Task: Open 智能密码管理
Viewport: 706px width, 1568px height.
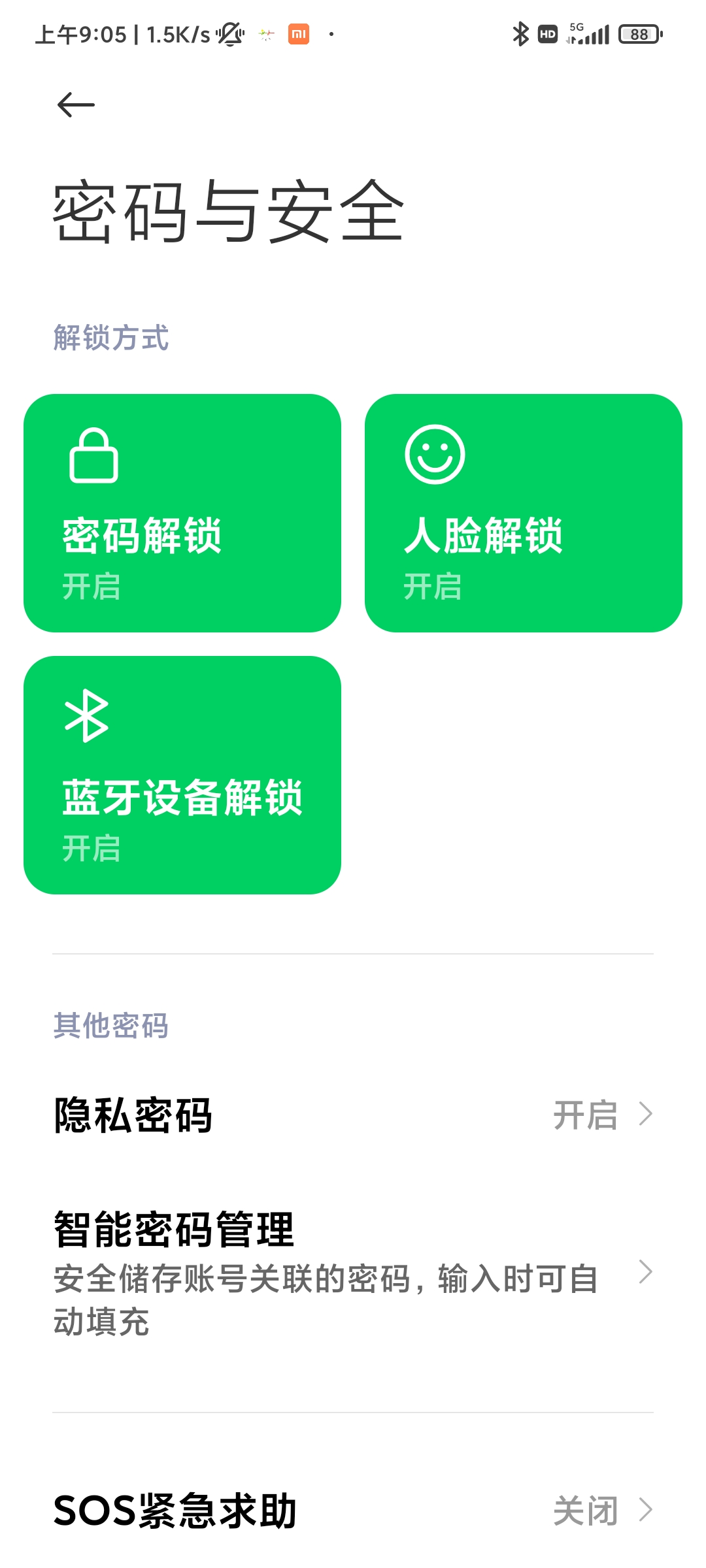Action: click(353, 1273)
